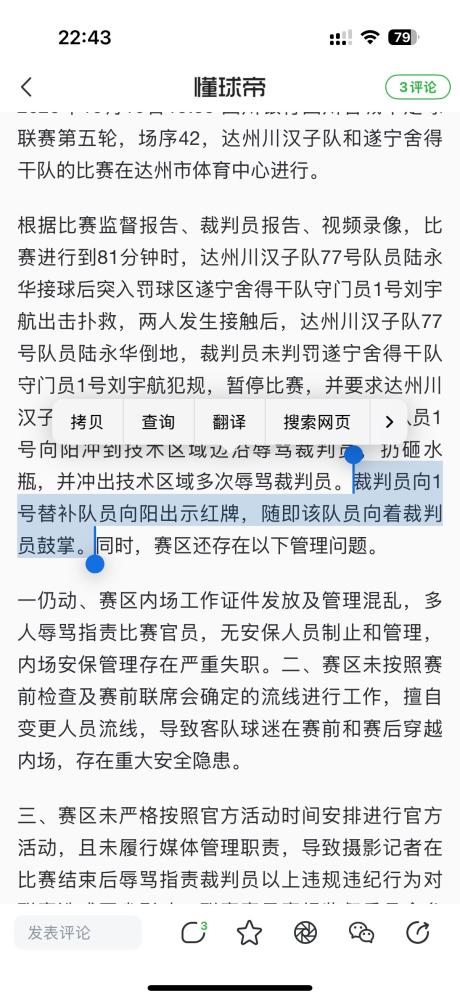Select 查询 in the text menu
460x1000 pixels.
coord(158,422)
